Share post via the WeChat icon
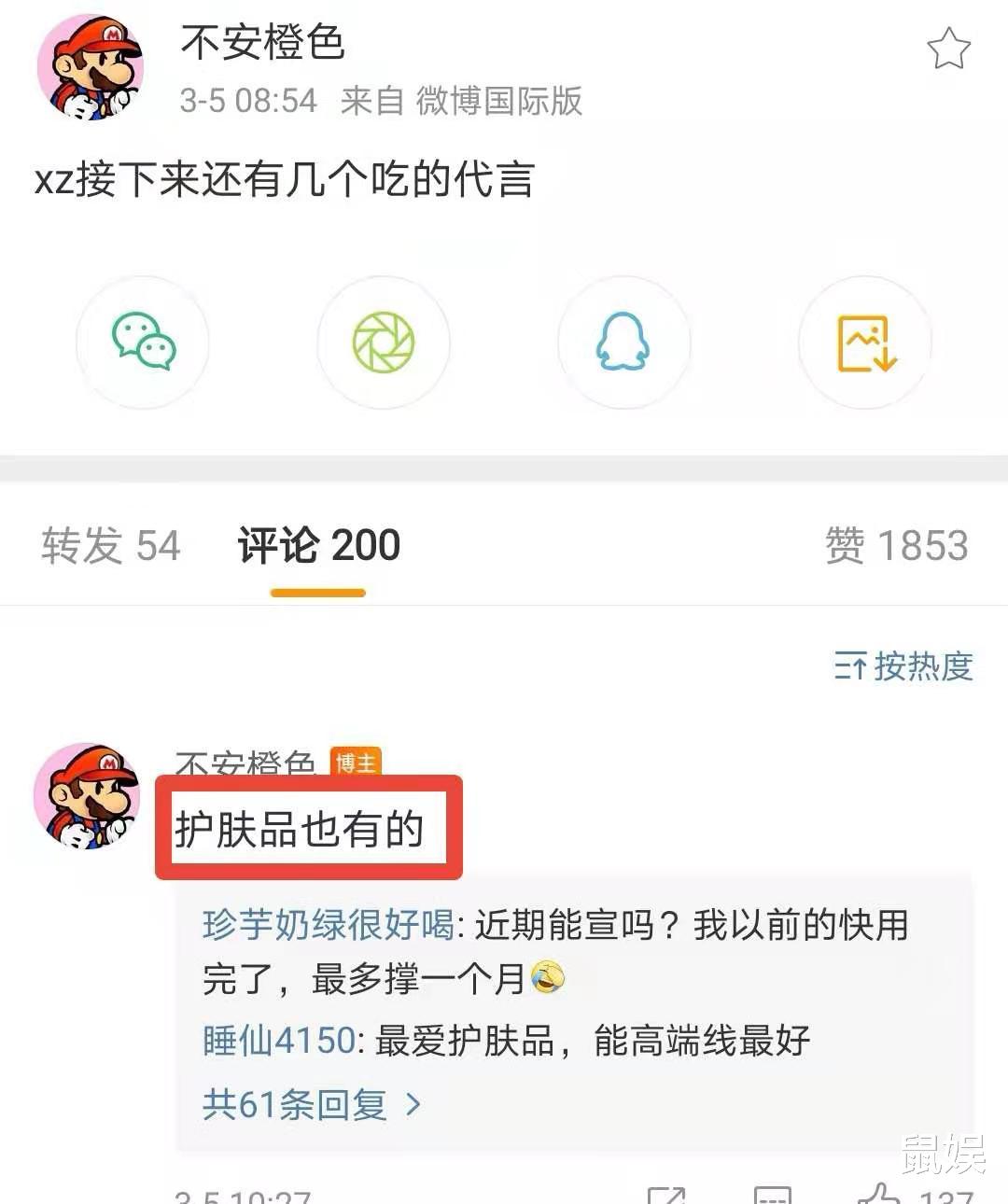Image resolution: width=1008 pixels, height=1204 pixels. click(x=142, y=343)
